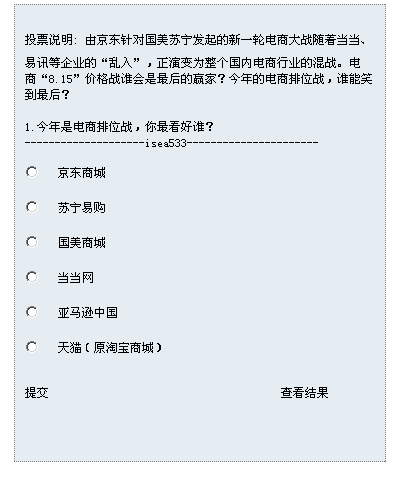The image size is (398, 479).
Task: Select the 京东商城 option
Action: (32, 172)
